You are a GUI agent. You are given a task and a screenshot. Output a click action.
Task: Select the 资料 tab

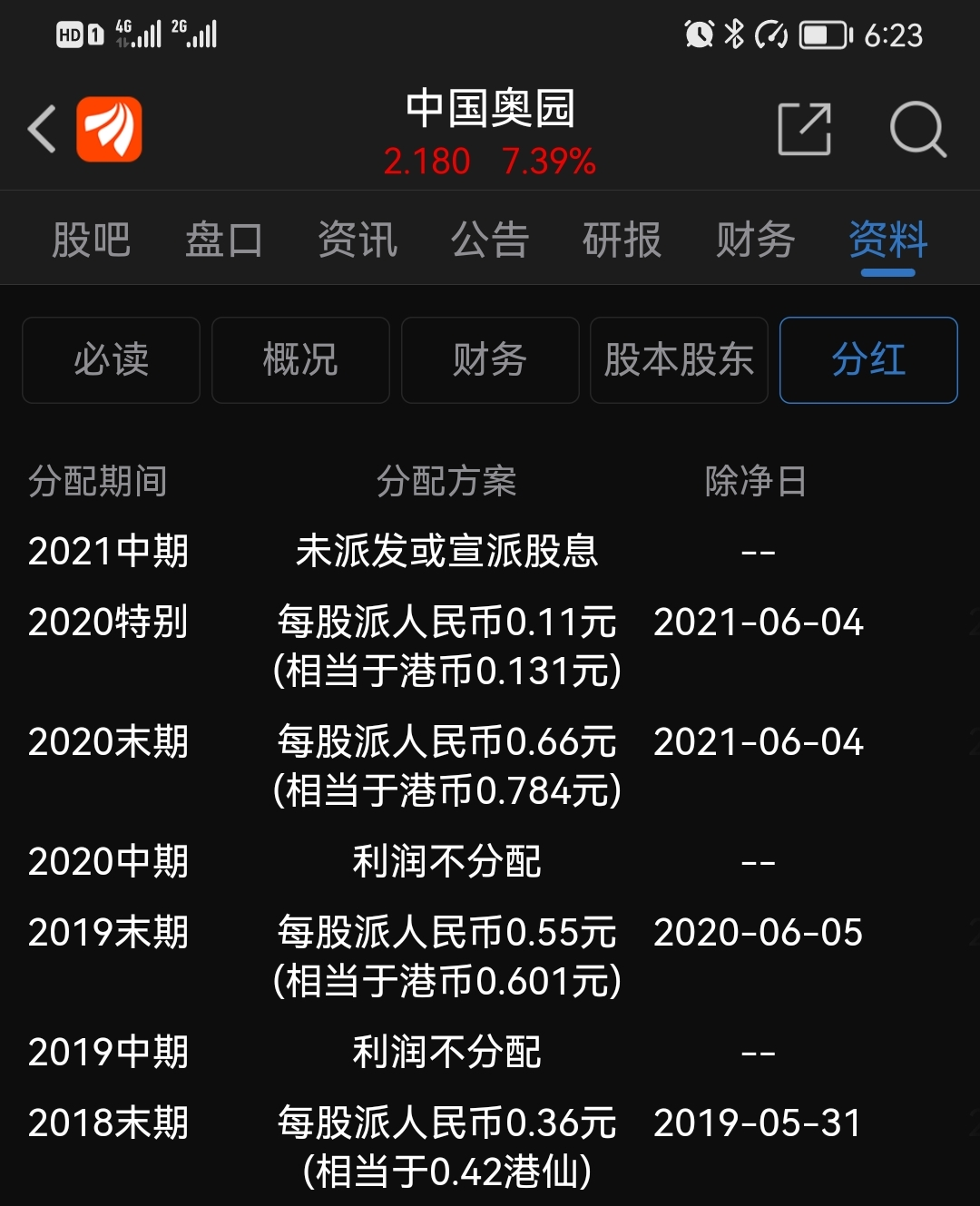click(x=887, y=240)
